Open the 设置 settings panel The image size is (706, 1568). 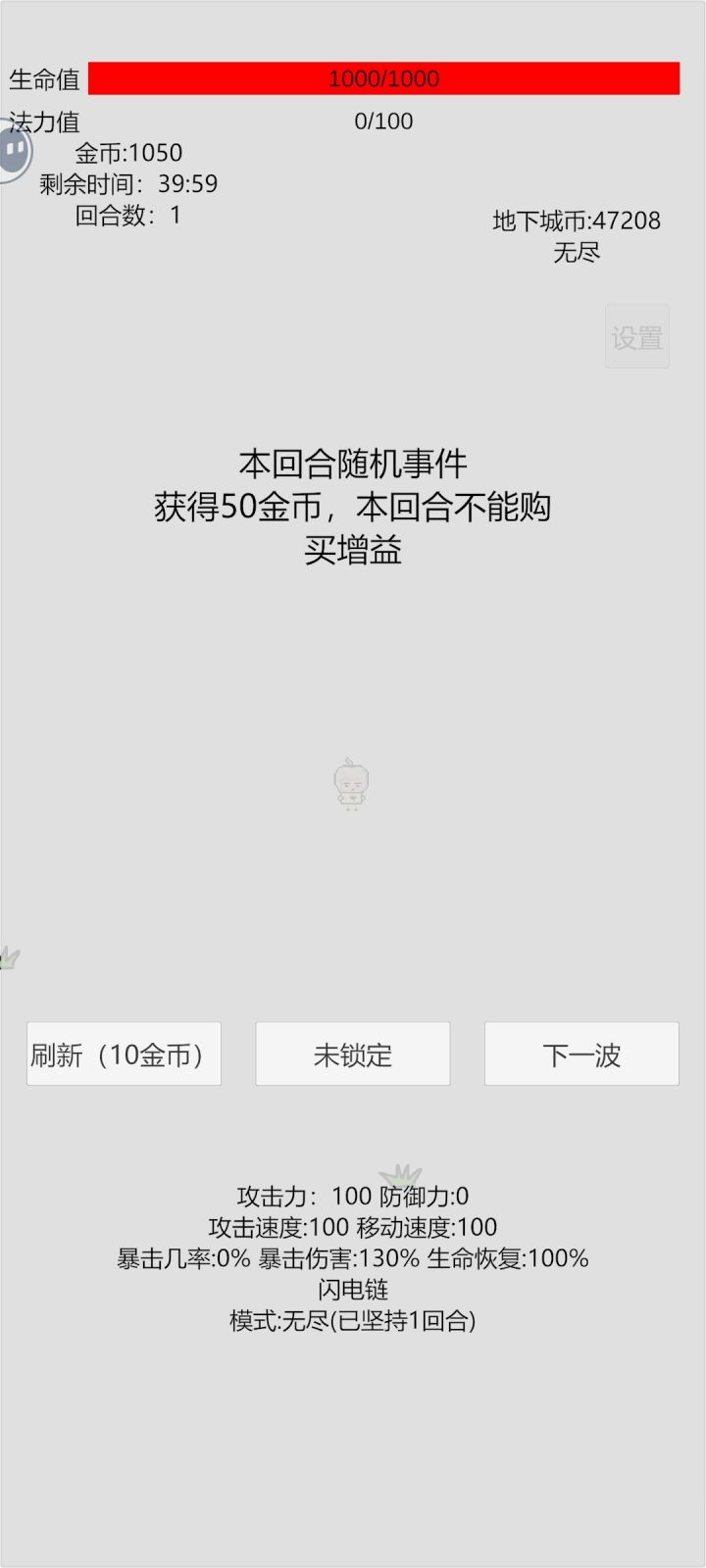pyautogui.click(x=637, y=337)
